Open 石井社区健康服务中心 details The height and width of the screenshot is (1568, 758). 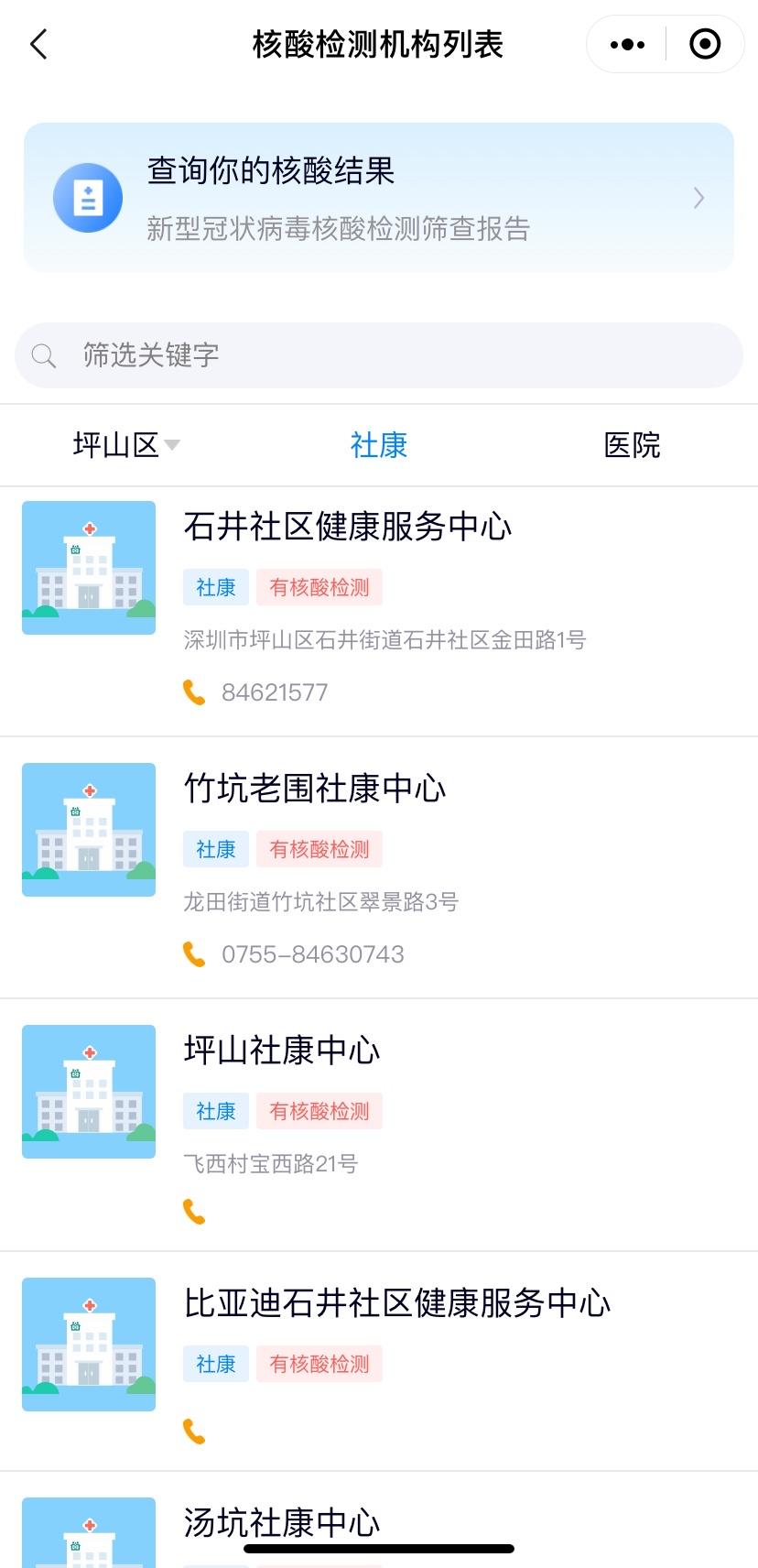[x=348, y=527]
